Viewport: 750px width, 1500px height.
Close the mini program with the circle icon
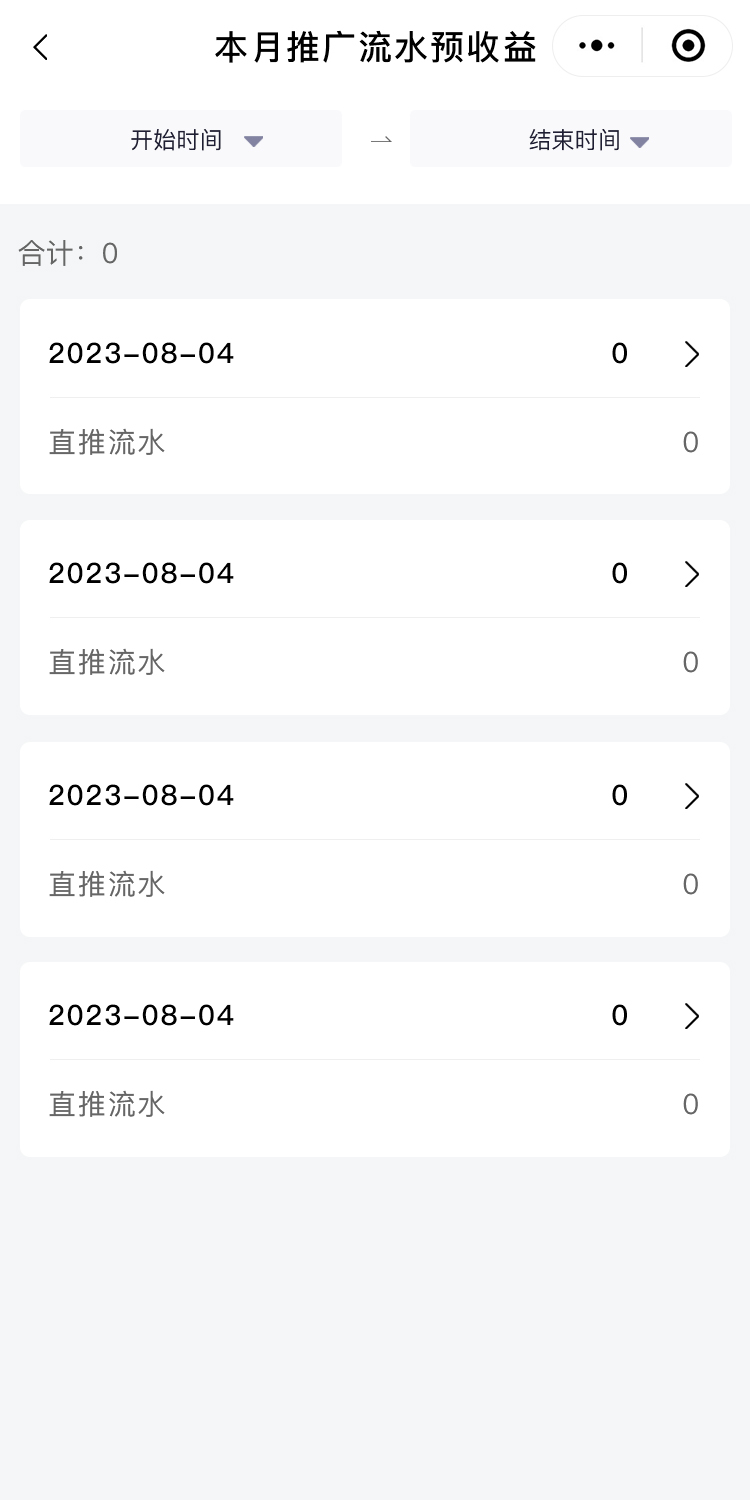pos(688,46)
